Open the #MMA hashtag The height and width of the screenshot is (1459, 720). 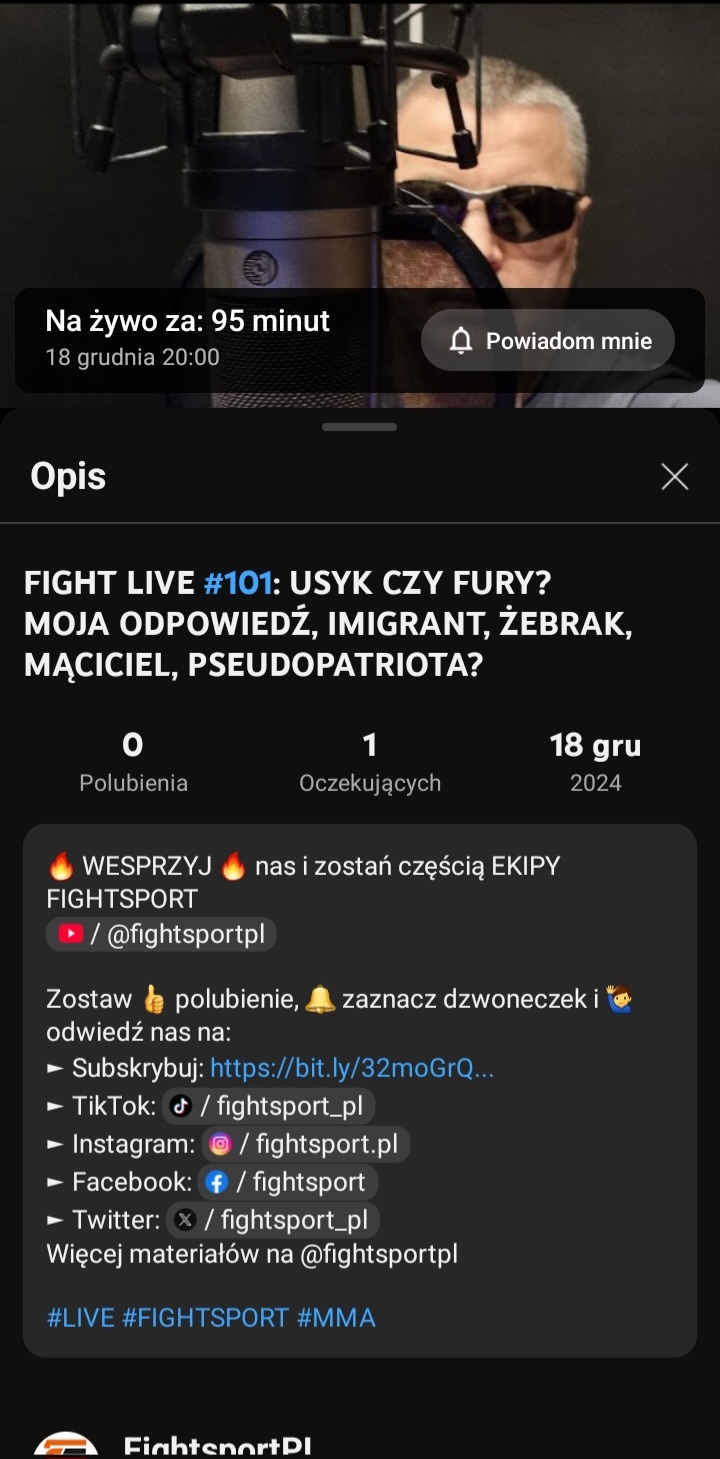(336, 1318)
